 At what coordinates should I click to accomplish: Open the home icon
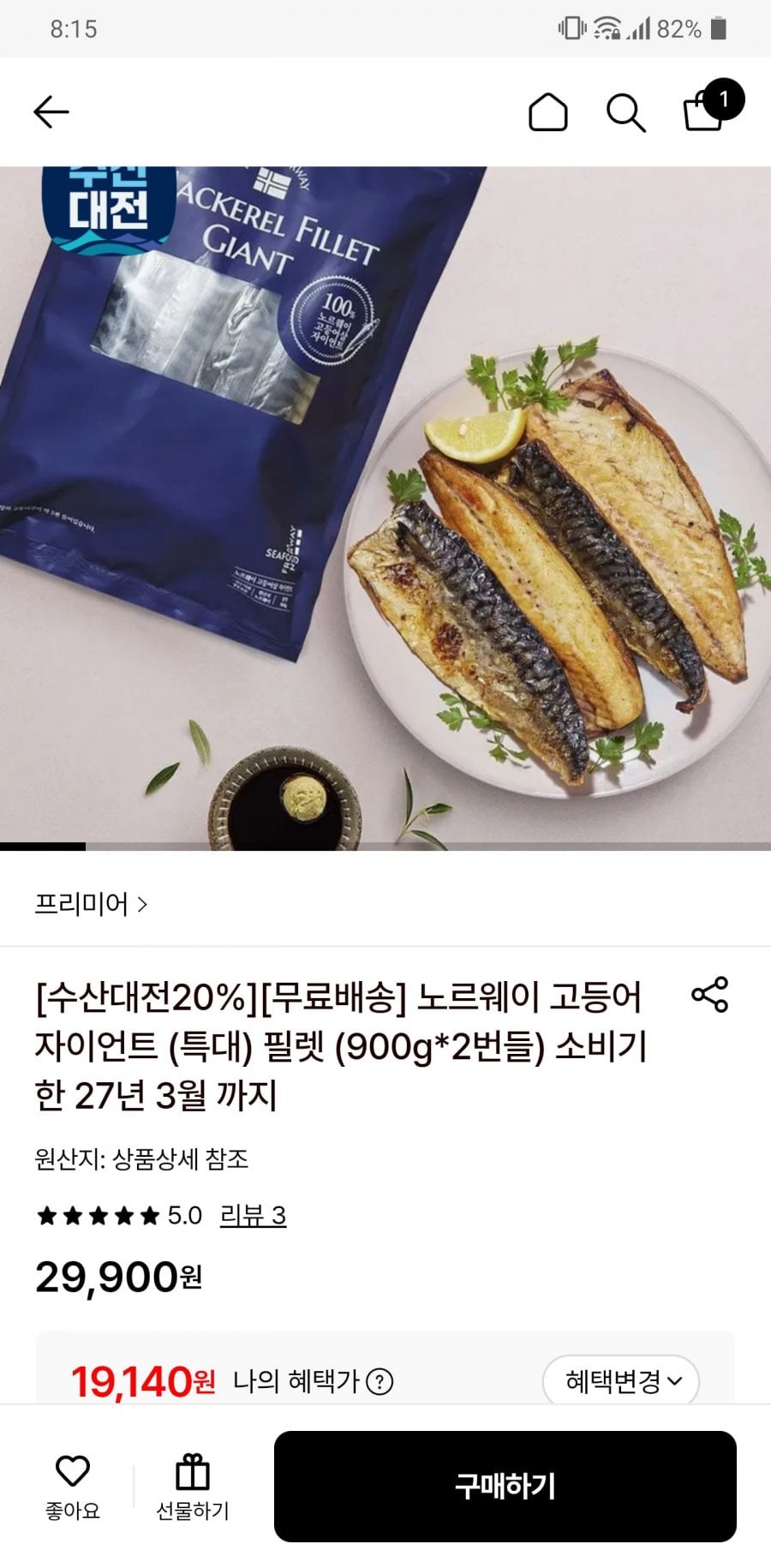(x=547, y=112)
